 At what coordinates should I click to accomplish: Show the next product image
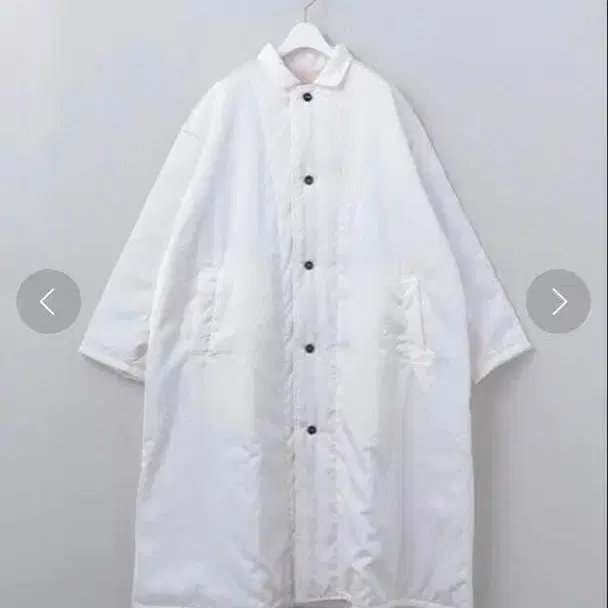(x=558, y=301)
